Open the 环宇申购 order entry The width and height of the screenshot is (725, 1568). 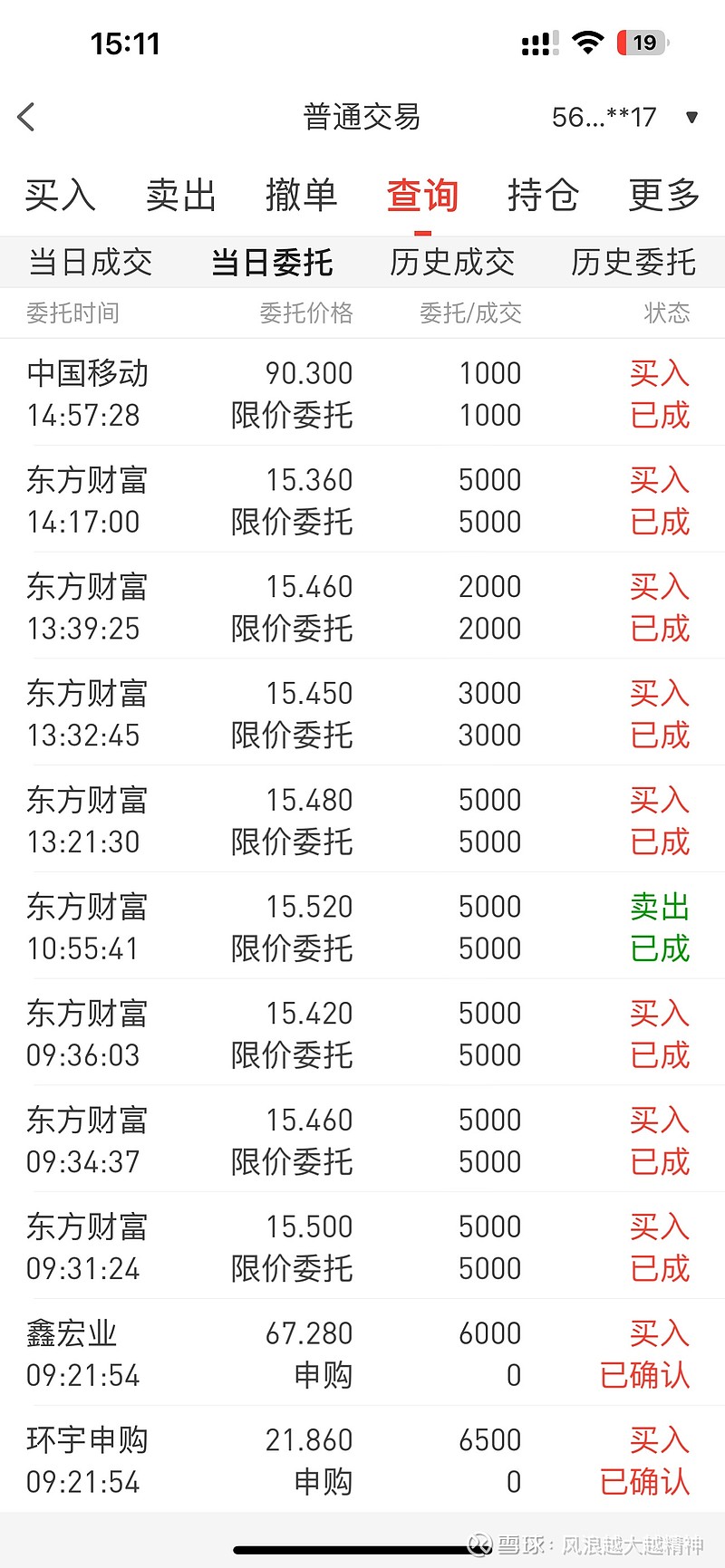coord(362,1460)
